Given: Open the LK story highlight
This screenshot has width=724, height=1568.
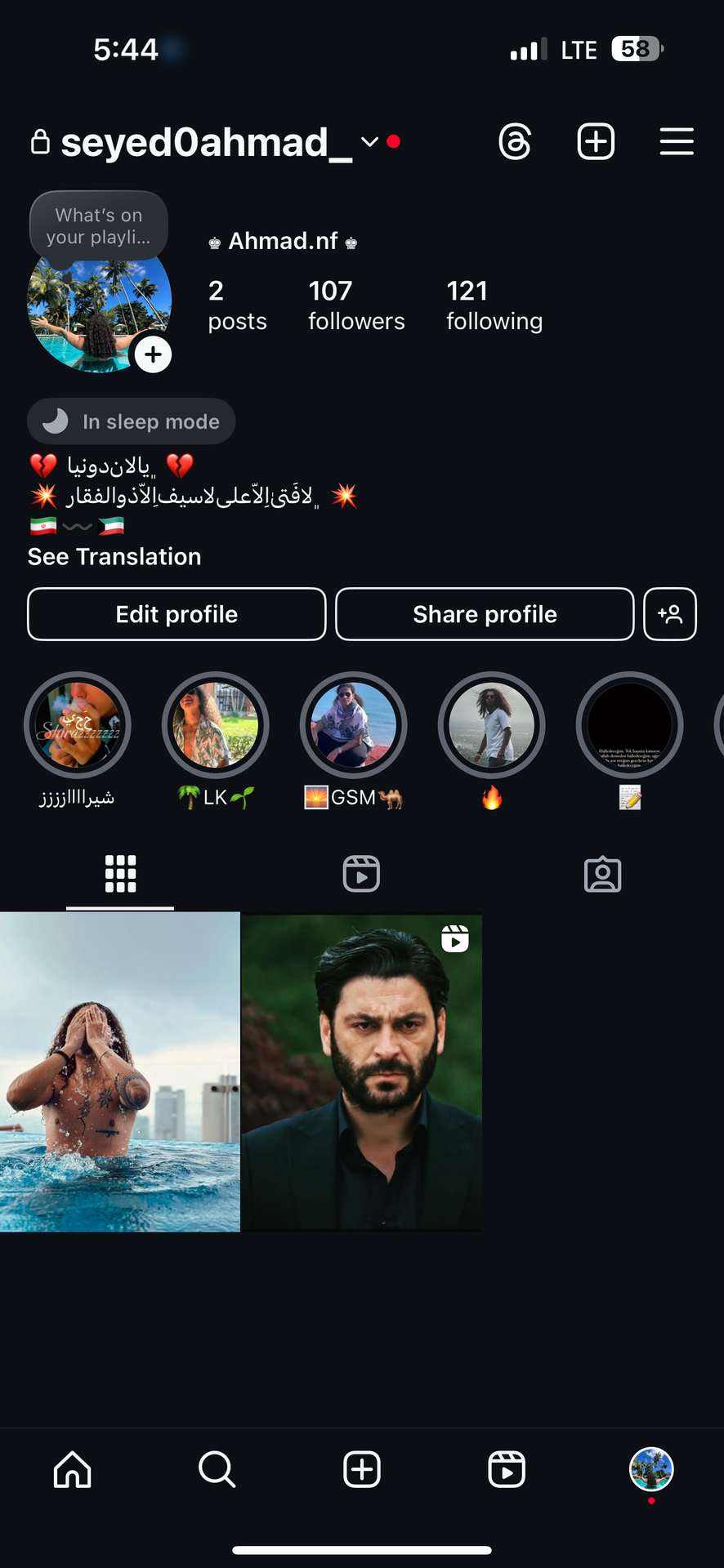Looking at the screenshot, I should click(216, 725).
